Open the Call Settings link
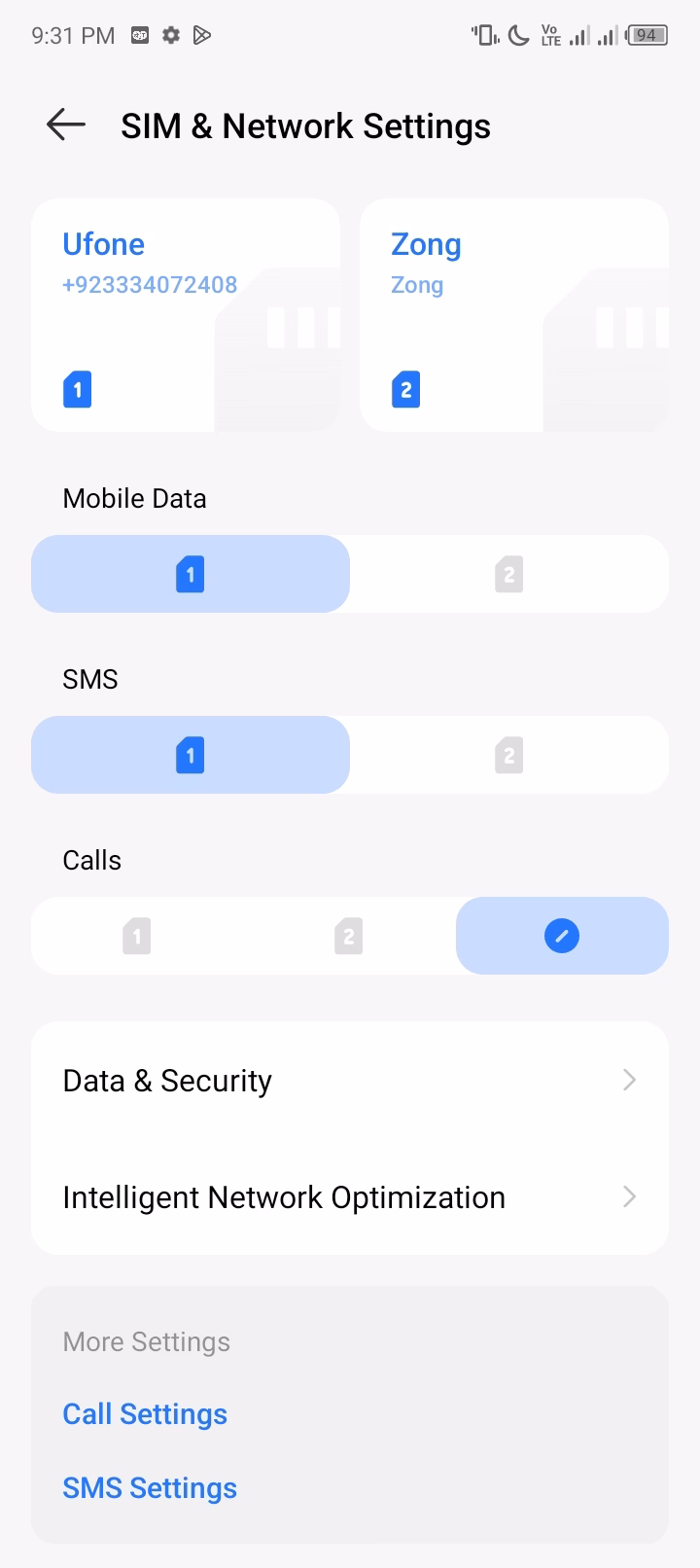Image resolution: width=700 pixels, height=1568 pixels. [145, 1413]
